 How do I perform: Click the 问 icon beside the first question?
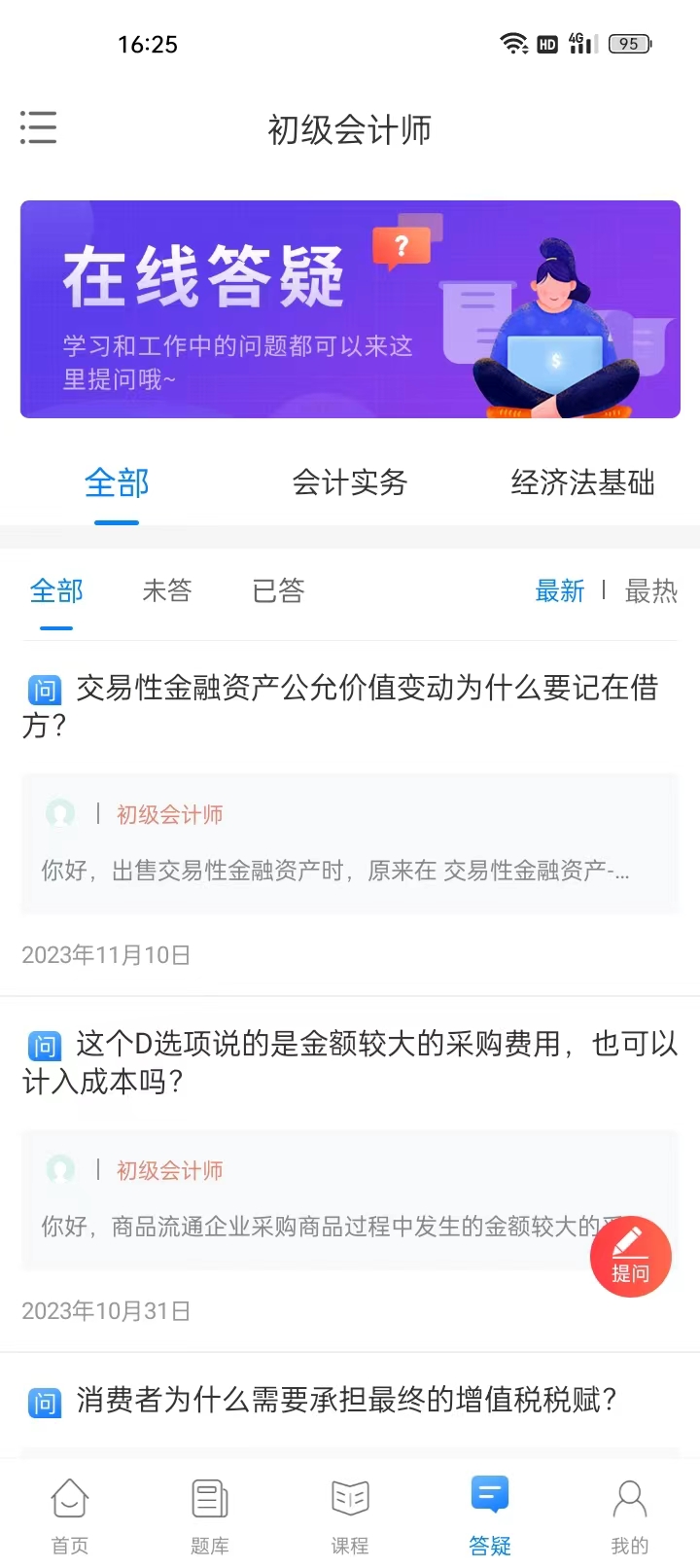(x=44, y=689)
